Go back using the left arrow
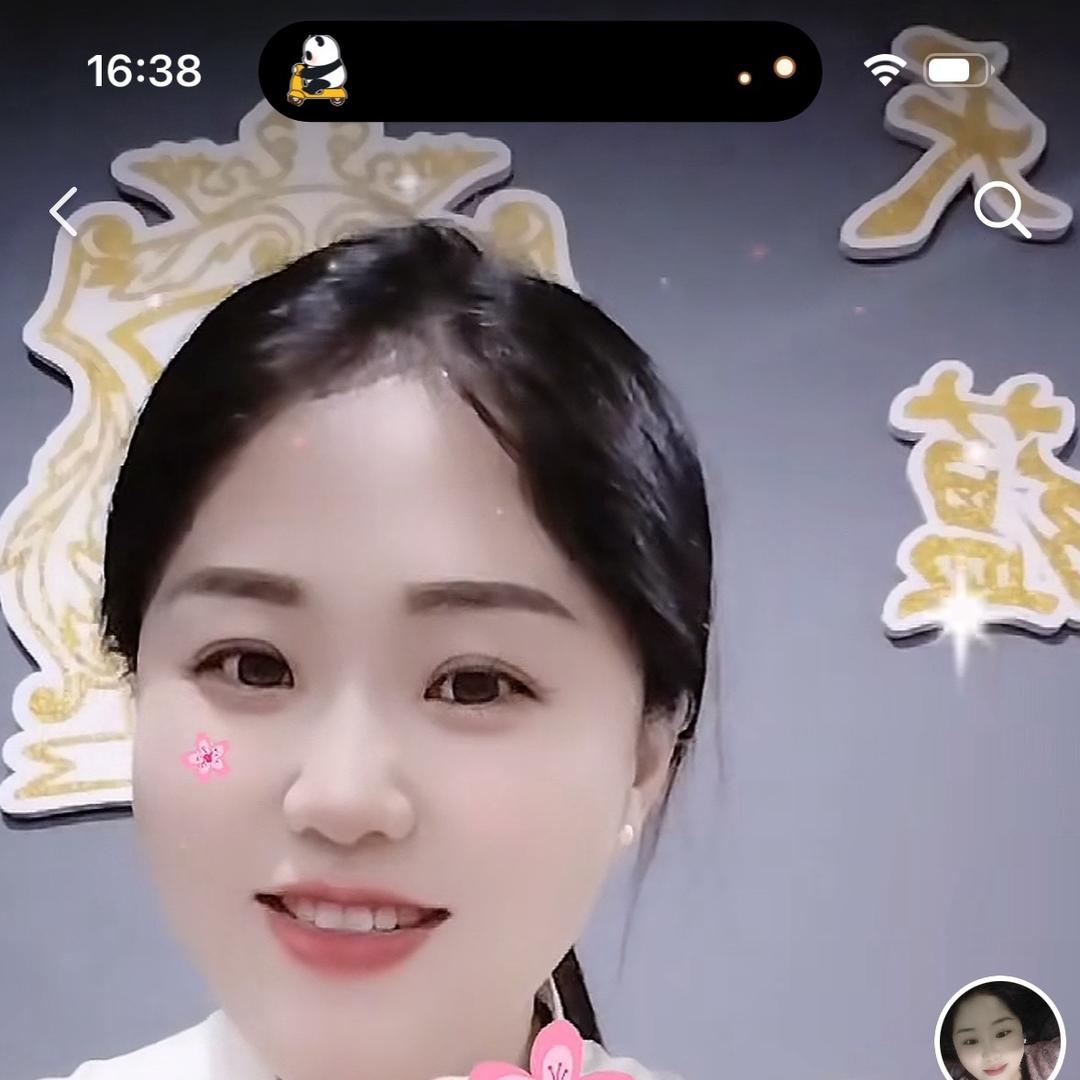Viewport: 1080px width, 1080px height. [x=63, y=211]
